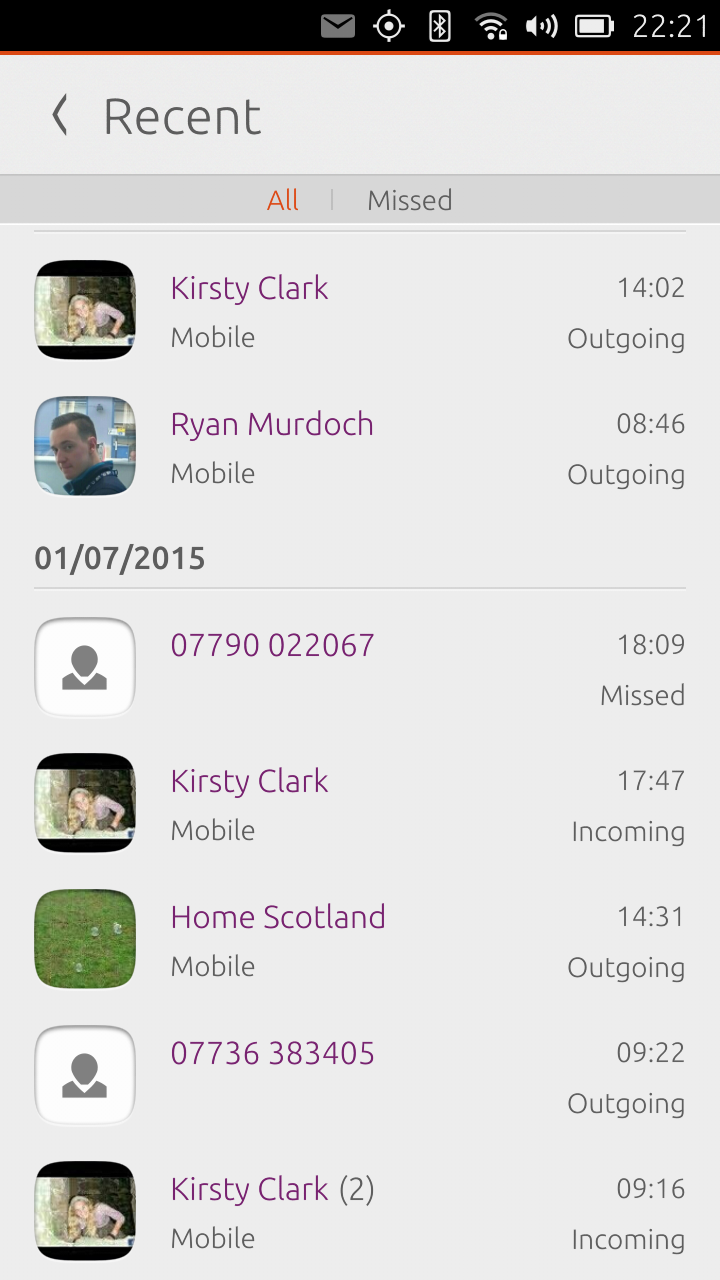This screenshot has width=720, height=1280.
Task: Open the Home Scotland call entry
Action: tap(360, 940)
